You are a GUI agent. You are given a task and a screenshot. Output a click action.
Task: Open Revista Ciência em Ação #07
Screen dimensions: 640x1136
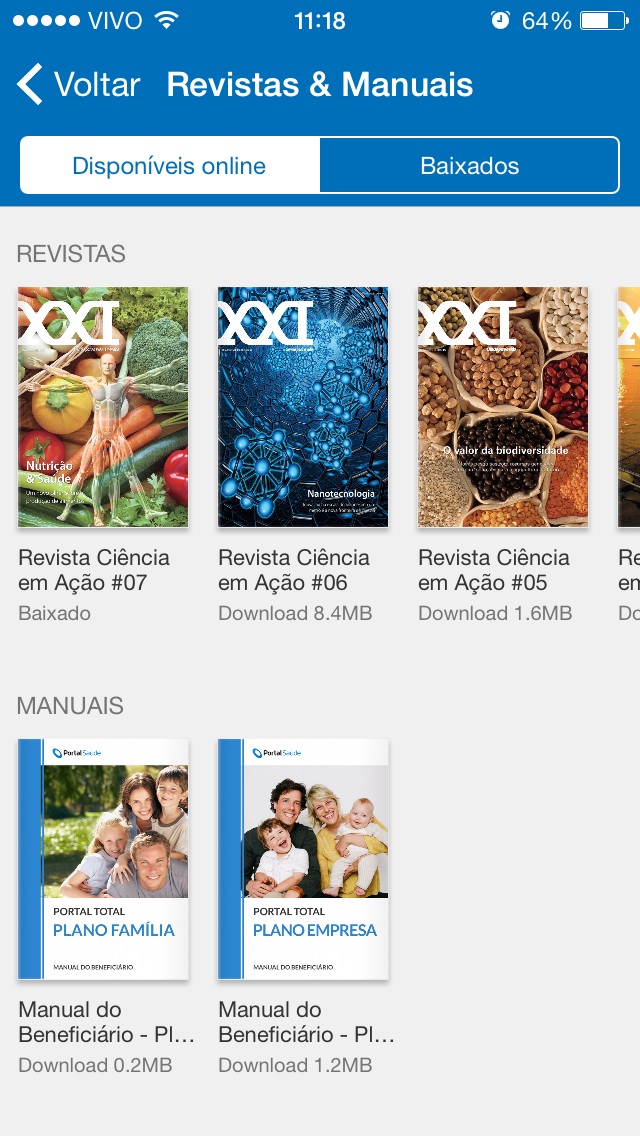103,407
